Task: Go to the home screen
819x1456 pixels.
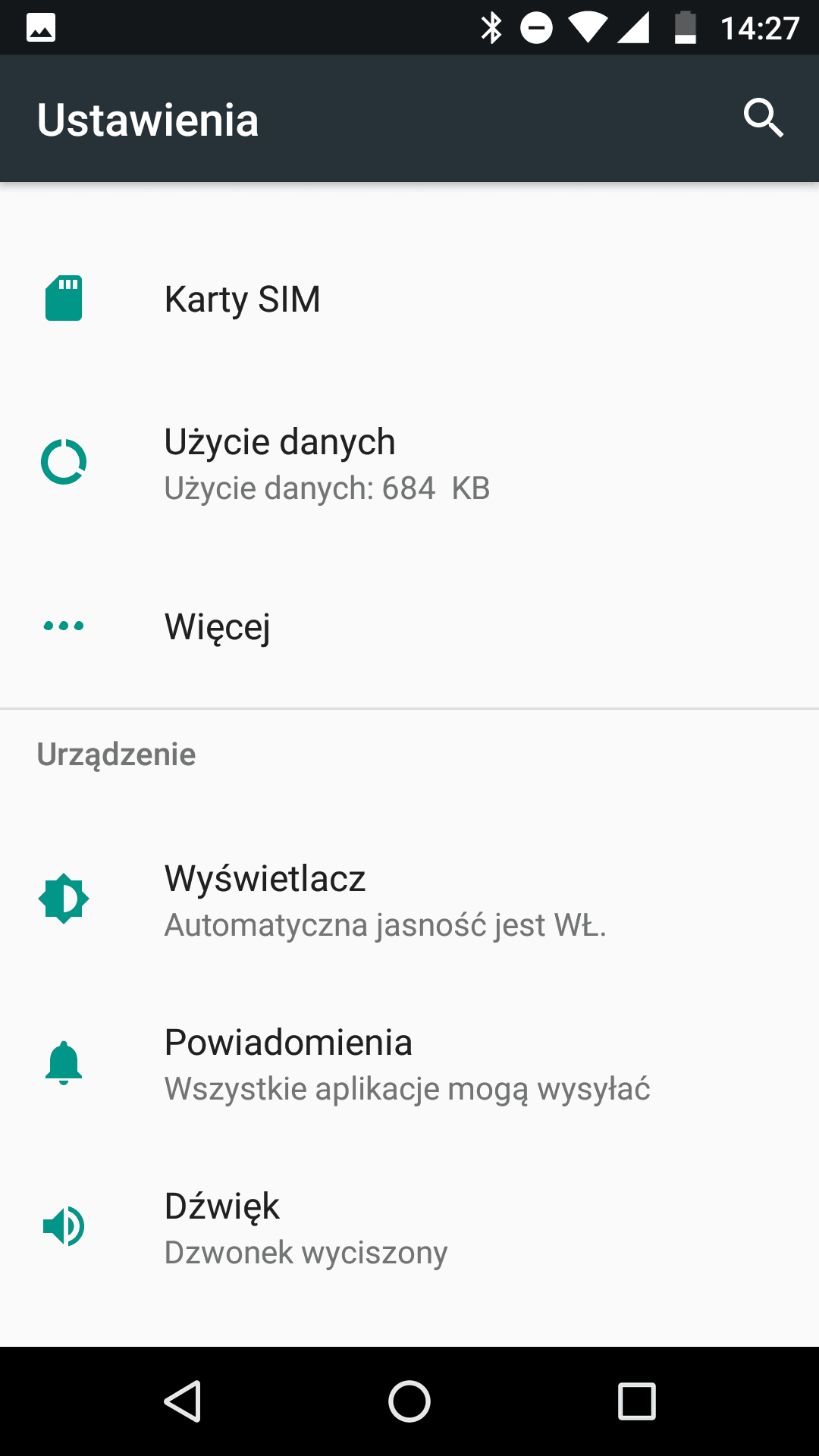Action: [409, 1401]
